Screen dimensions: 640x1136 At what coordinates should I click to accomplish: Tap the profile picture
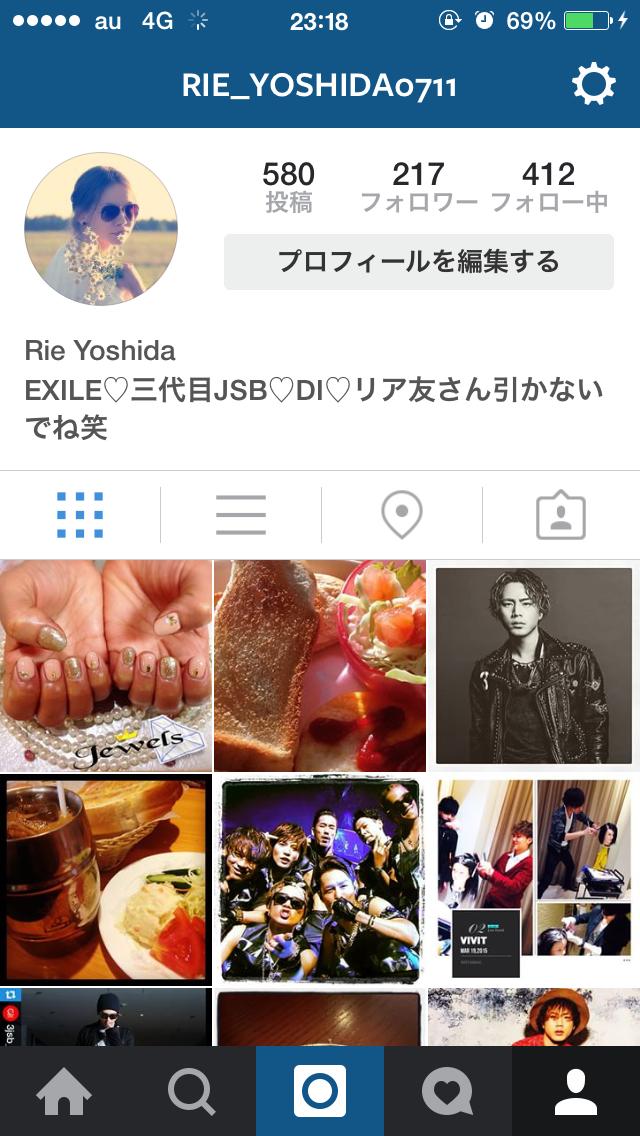point(101,229)
